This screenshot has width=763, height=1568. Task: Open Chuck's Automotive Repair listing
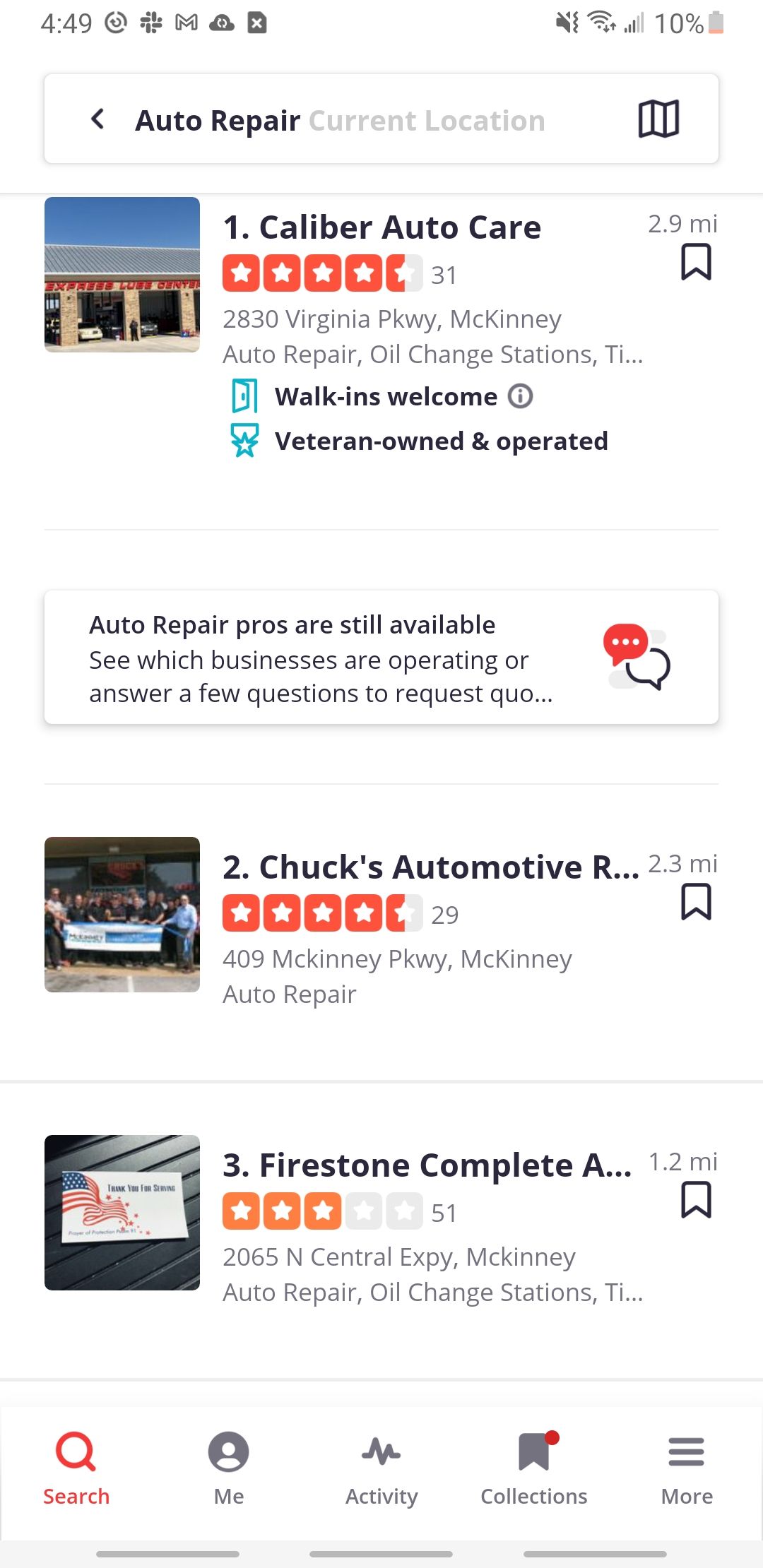pos(431,867)
